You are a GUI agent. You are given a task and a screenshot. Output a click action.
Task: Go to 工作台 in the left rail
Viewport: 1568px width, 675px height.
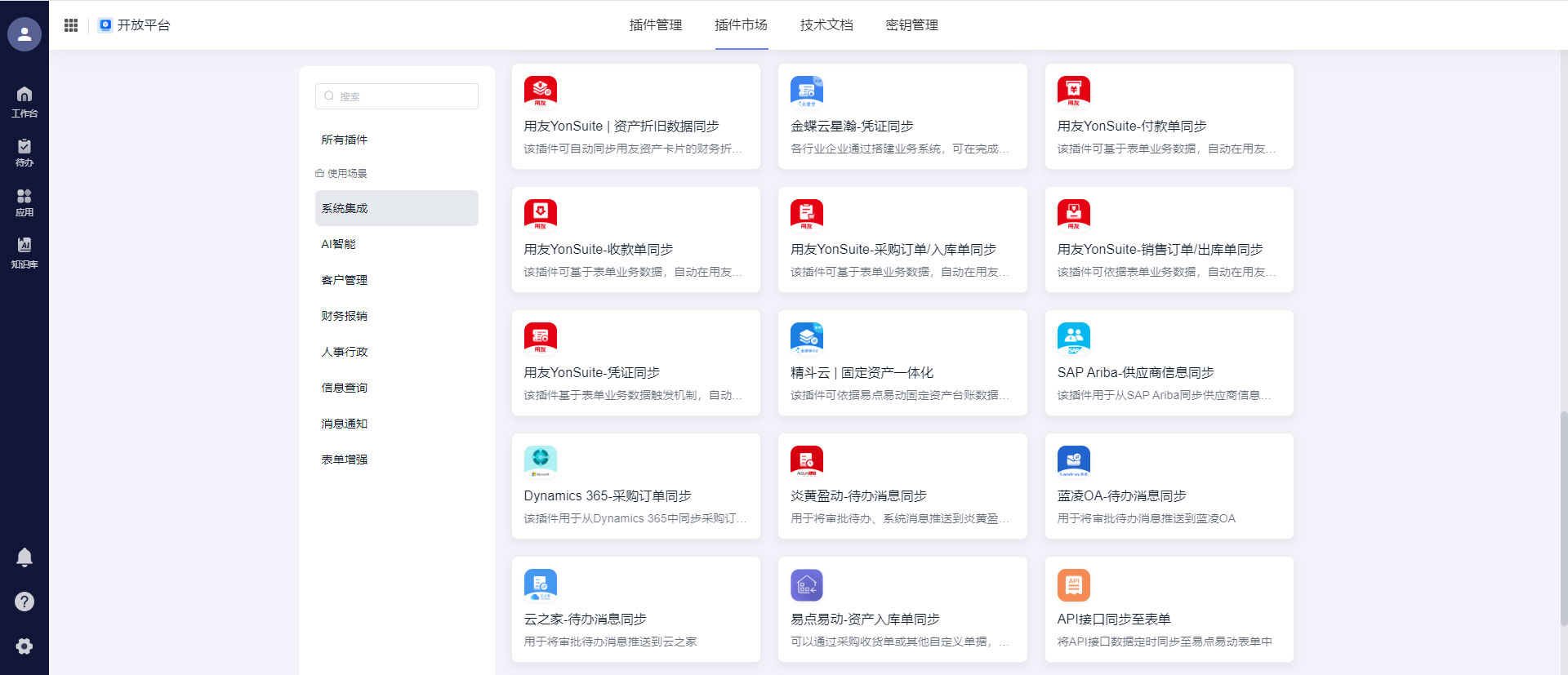pyautogui.click(x=24, y=101)
